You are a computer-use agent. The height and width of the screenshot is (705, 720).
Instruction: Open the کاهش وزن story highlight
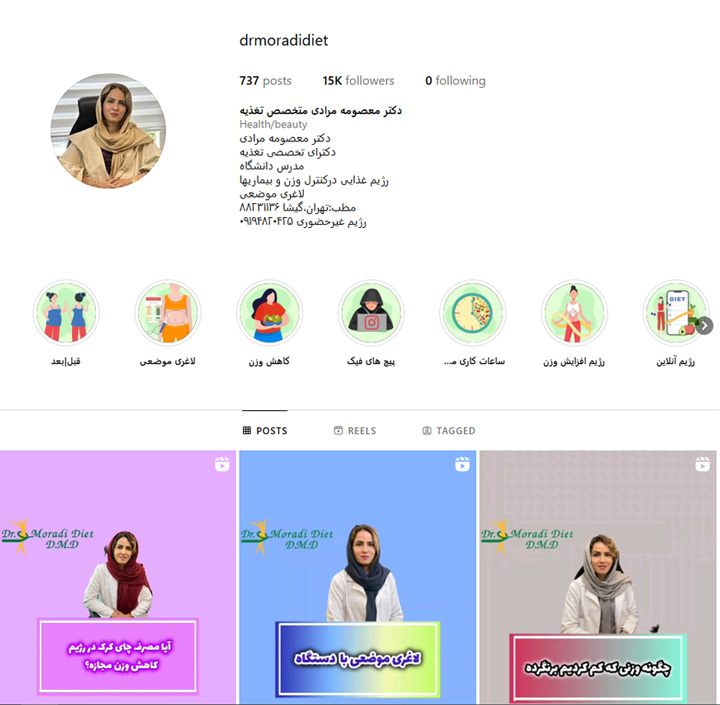tap(269, 312)
